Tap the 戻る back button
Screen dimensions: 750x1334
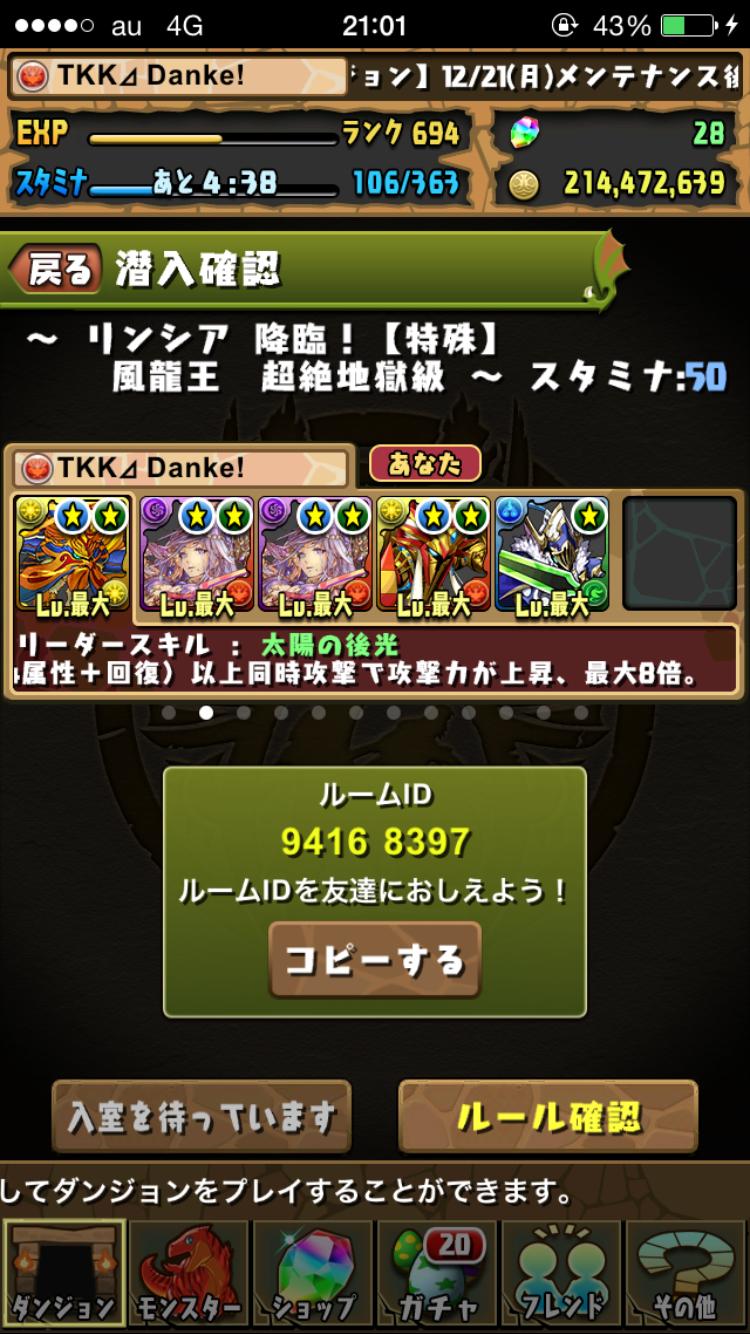(x=57, y=270)
